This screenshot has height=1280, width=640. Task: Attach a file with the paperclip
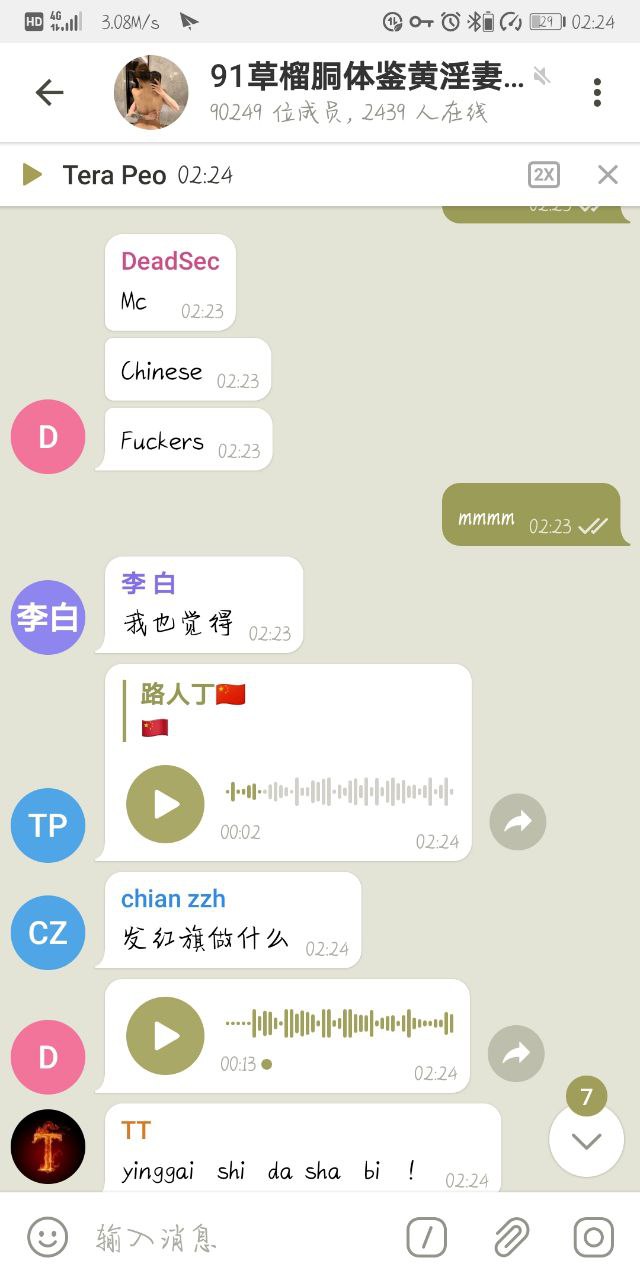tap(511, 1238)
